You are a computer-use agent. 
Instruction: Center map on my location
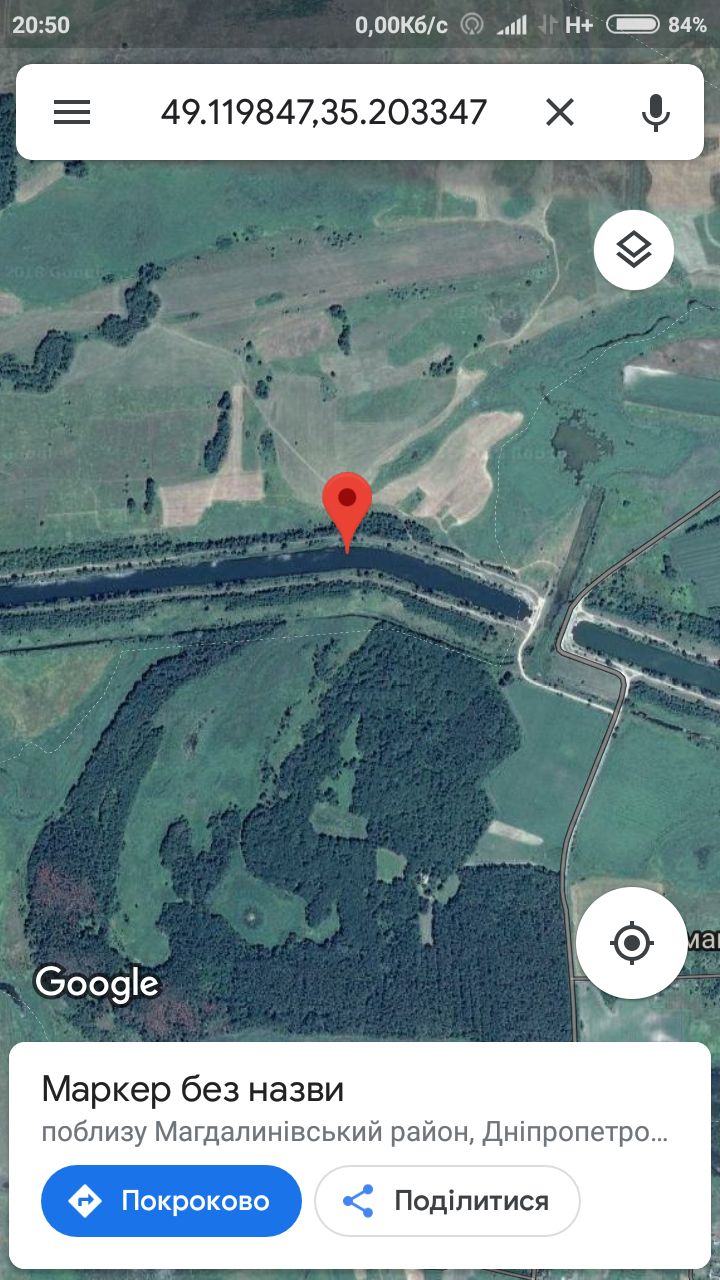coord(631,942)
